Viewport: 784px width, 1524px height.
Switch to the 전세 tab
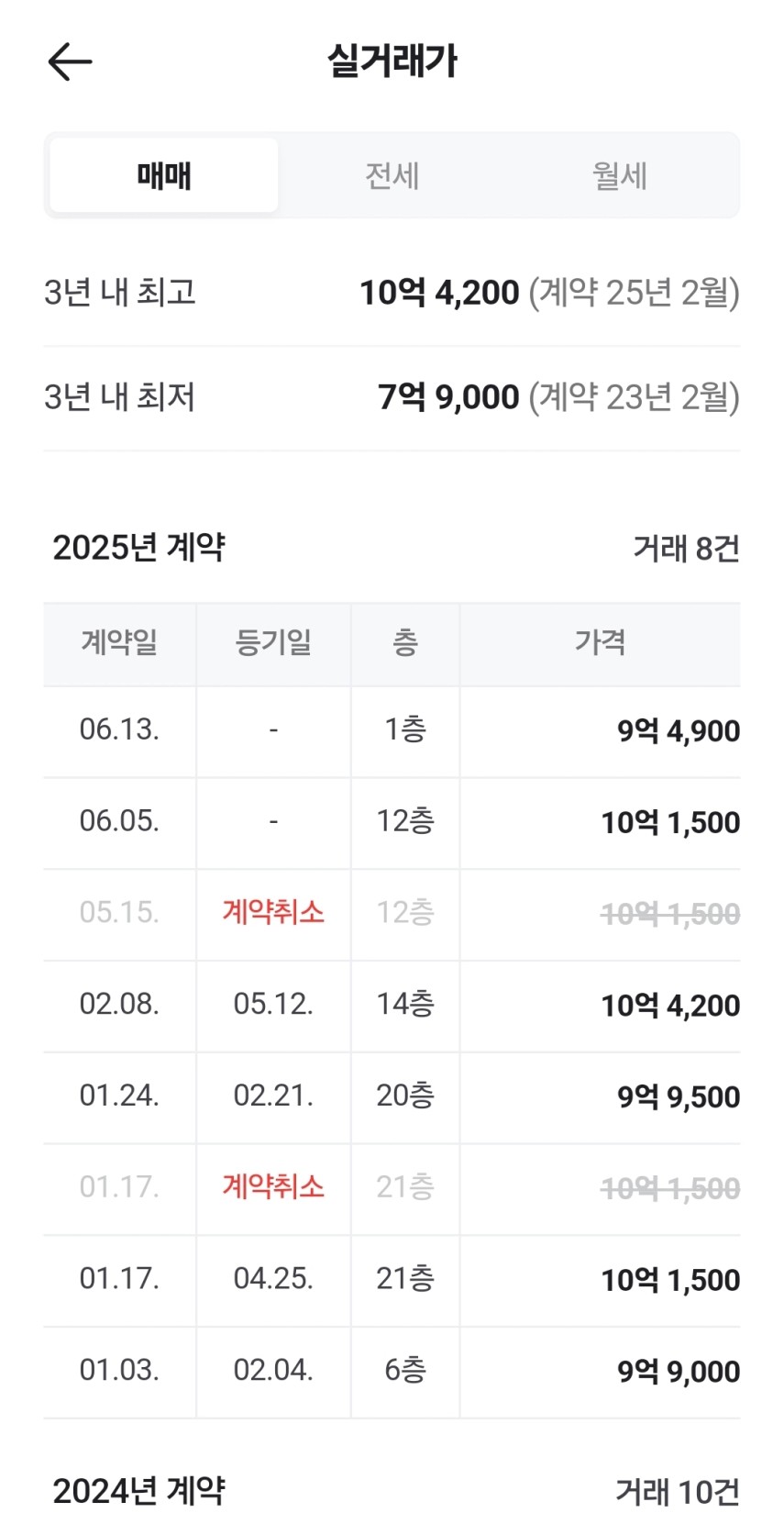(x=392, y=175)
